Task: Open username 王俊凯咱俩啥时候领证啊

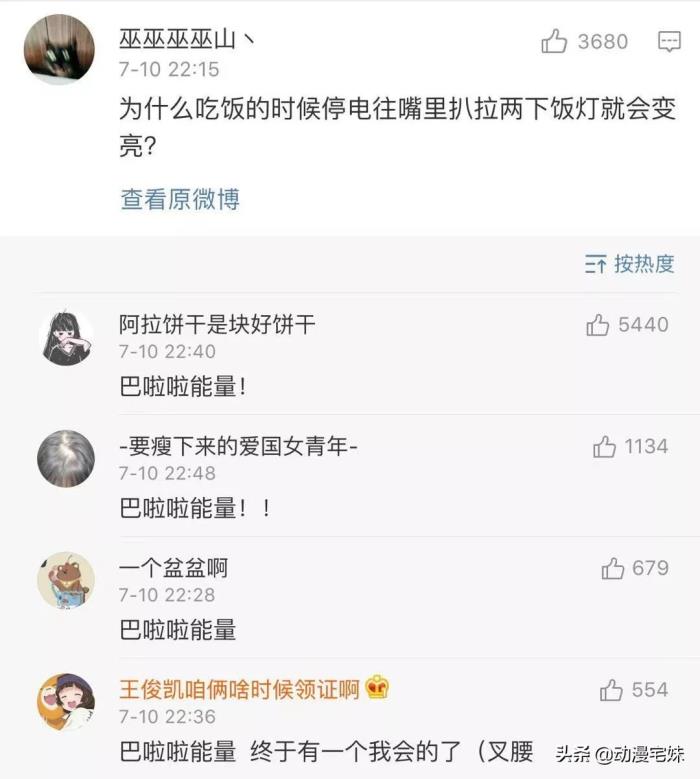Action: pyautogui.click(x=239, y=689)
